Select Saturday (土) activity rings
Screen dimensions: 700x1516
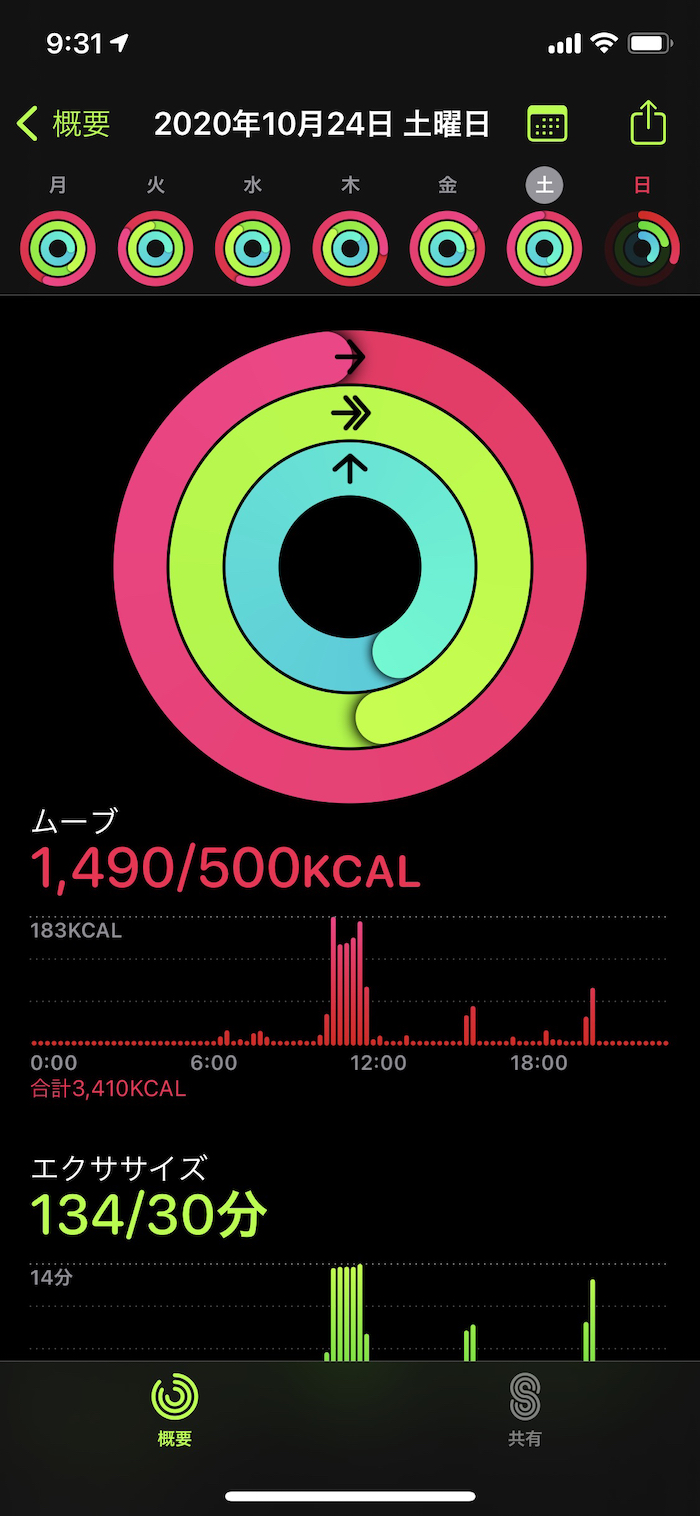click(x=544, y=249)
